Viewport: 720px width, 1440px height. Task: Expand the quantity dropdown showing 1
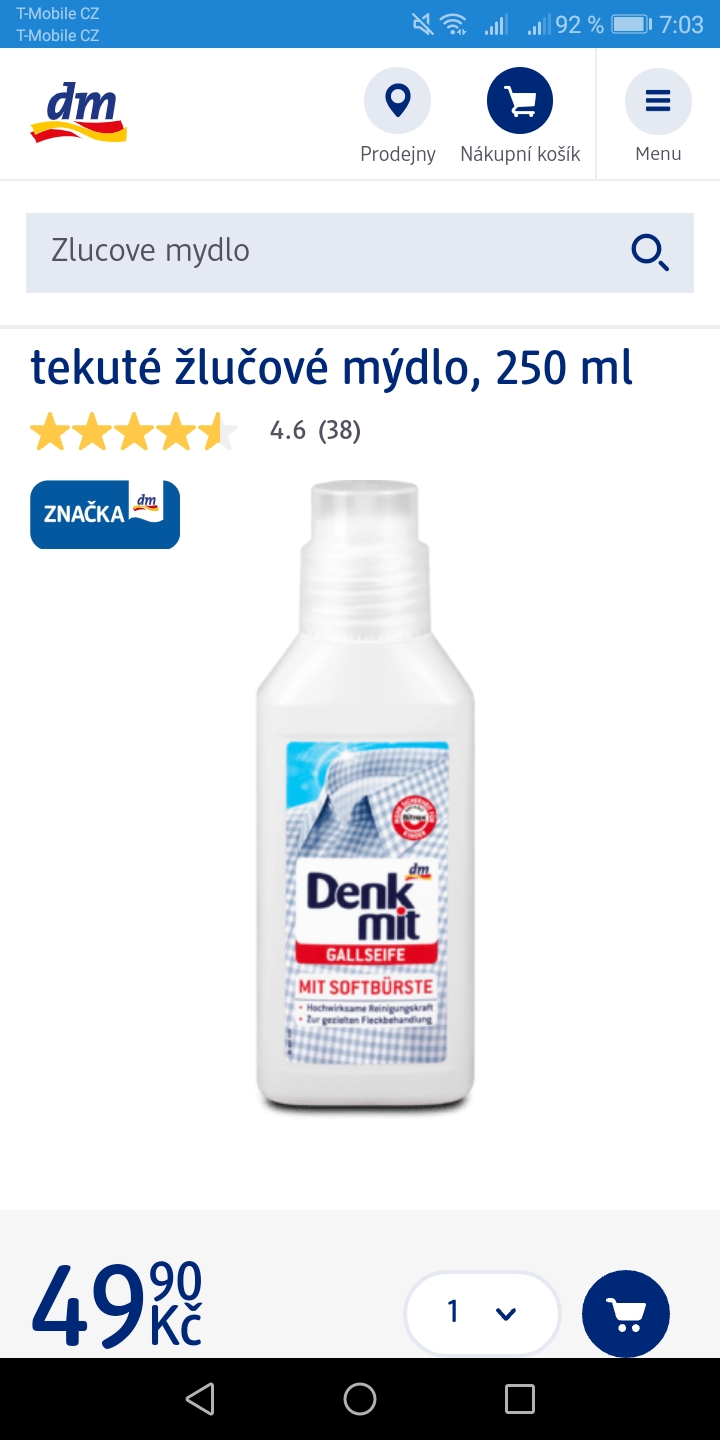pos(482,1312)
